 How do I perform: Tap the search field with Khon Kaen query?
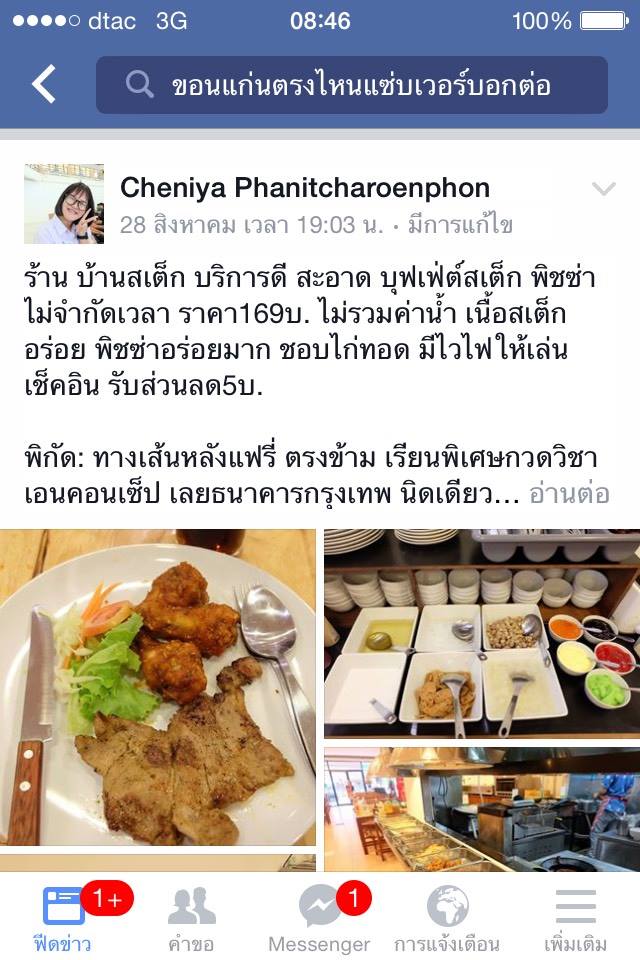coord(352,85)
